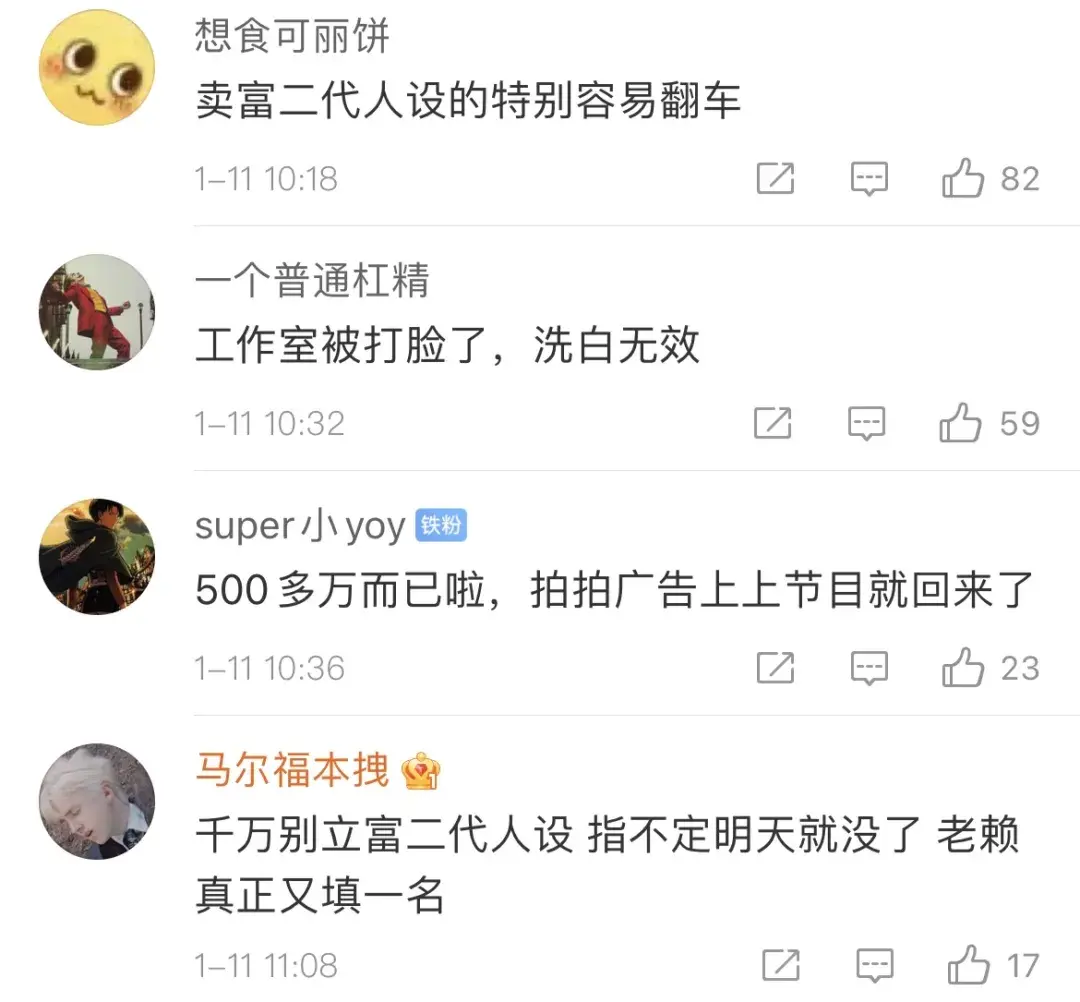
Task: Open 马尔福本拽's profile avatar
Action: pyautogui.click(x=97, y=801)
